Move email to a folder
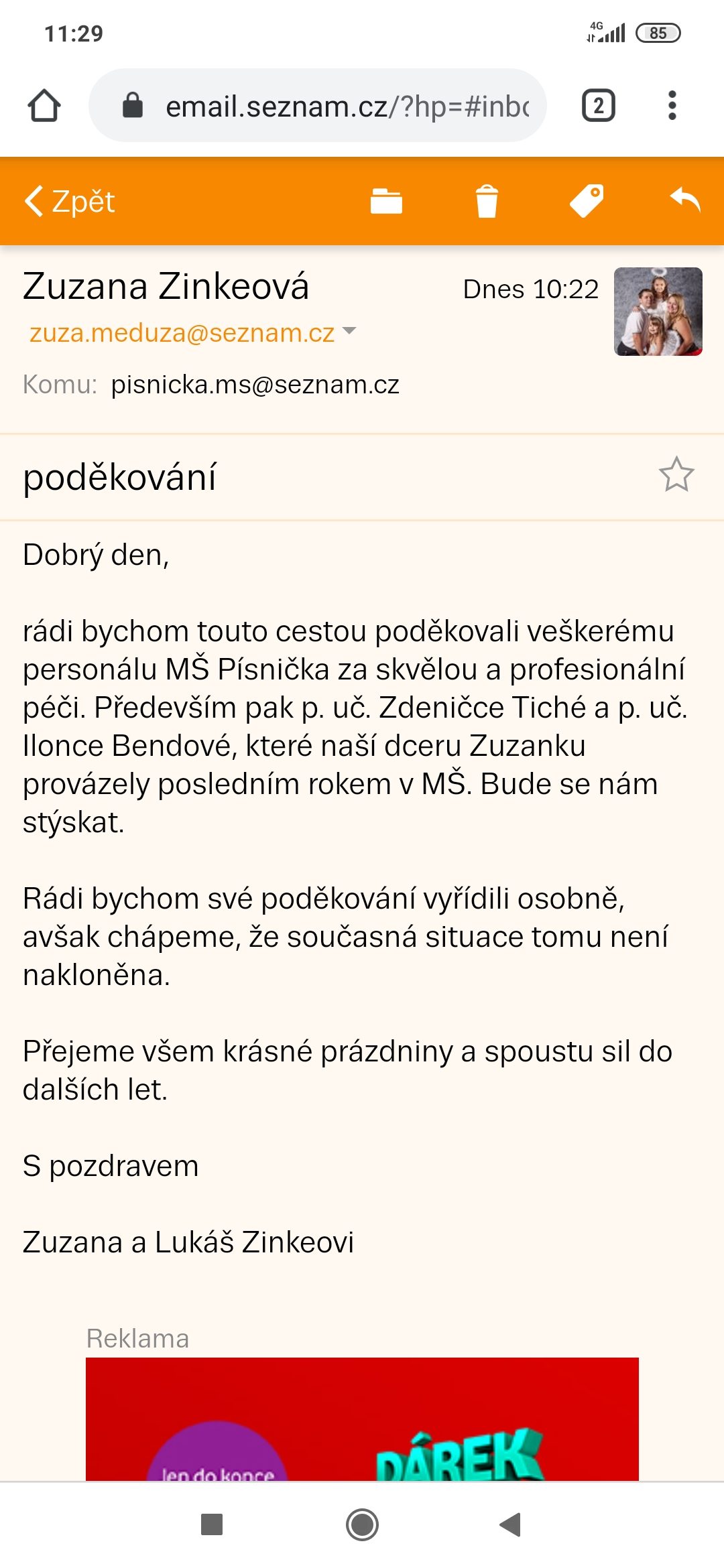This screenshot has width=724, height=1568. click(x=386, y=201)
